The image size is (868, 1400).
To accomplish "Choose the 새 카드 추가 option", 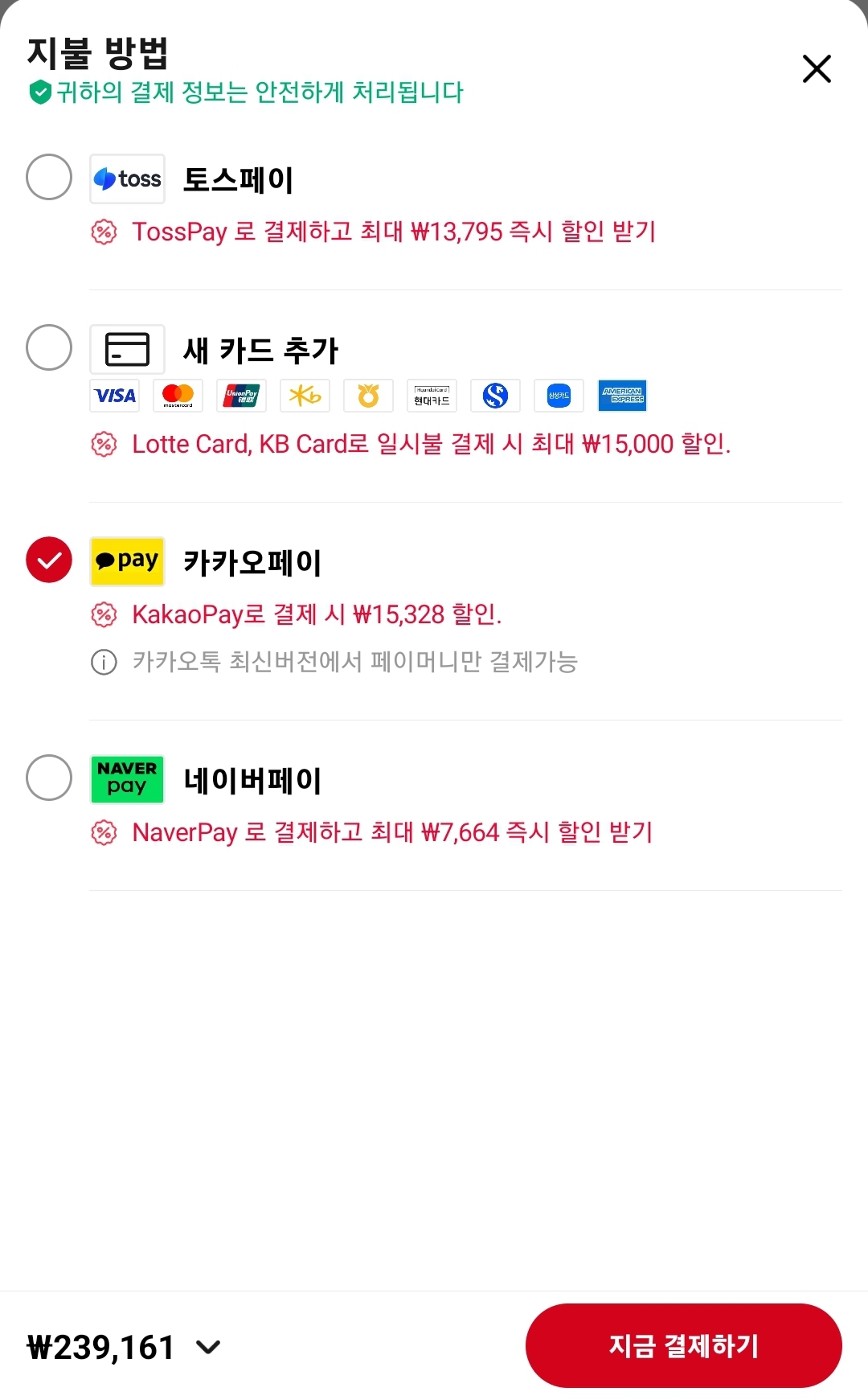I will coord(49,347).
